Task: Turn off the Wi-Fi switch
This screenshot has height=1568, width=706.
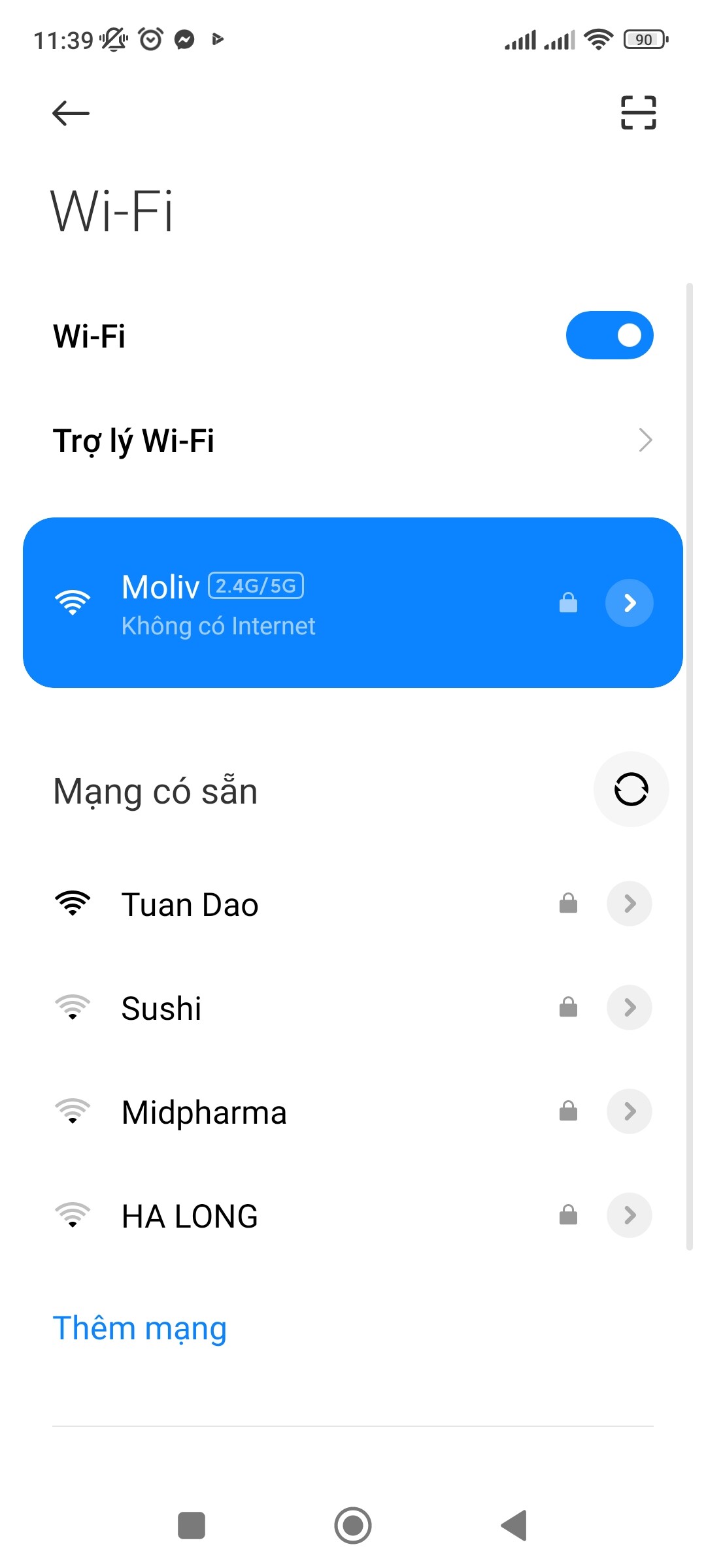Action: (x=609, y=335)
